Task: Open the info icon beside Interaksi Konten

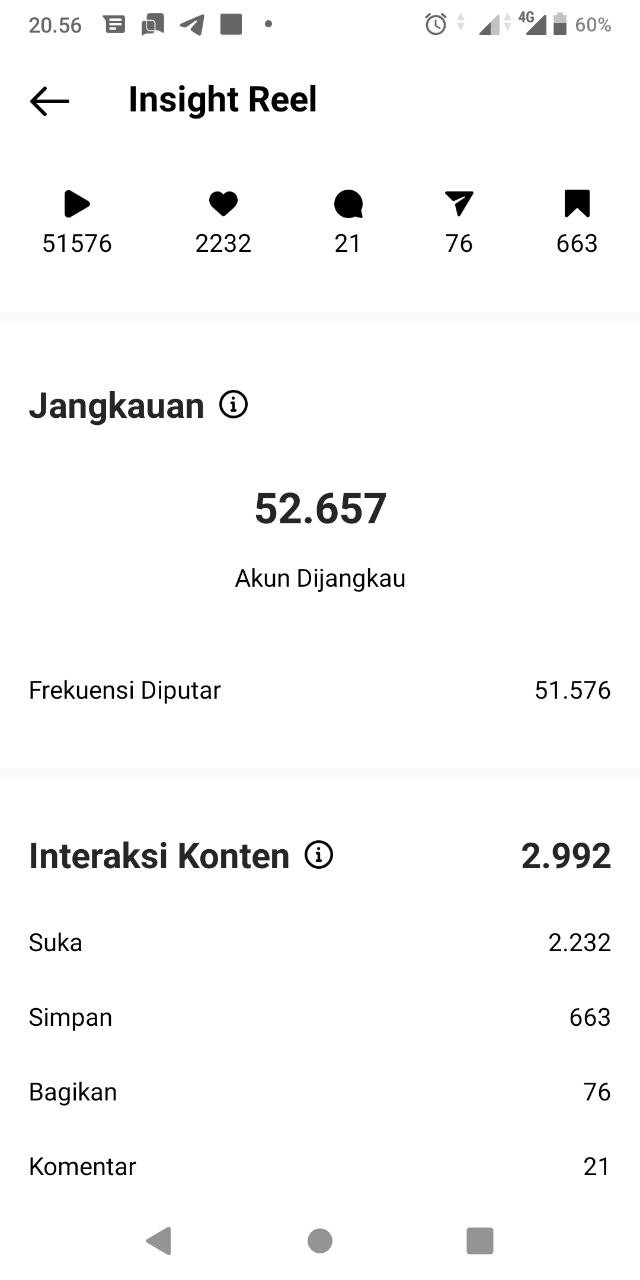Action: (318, 855)
